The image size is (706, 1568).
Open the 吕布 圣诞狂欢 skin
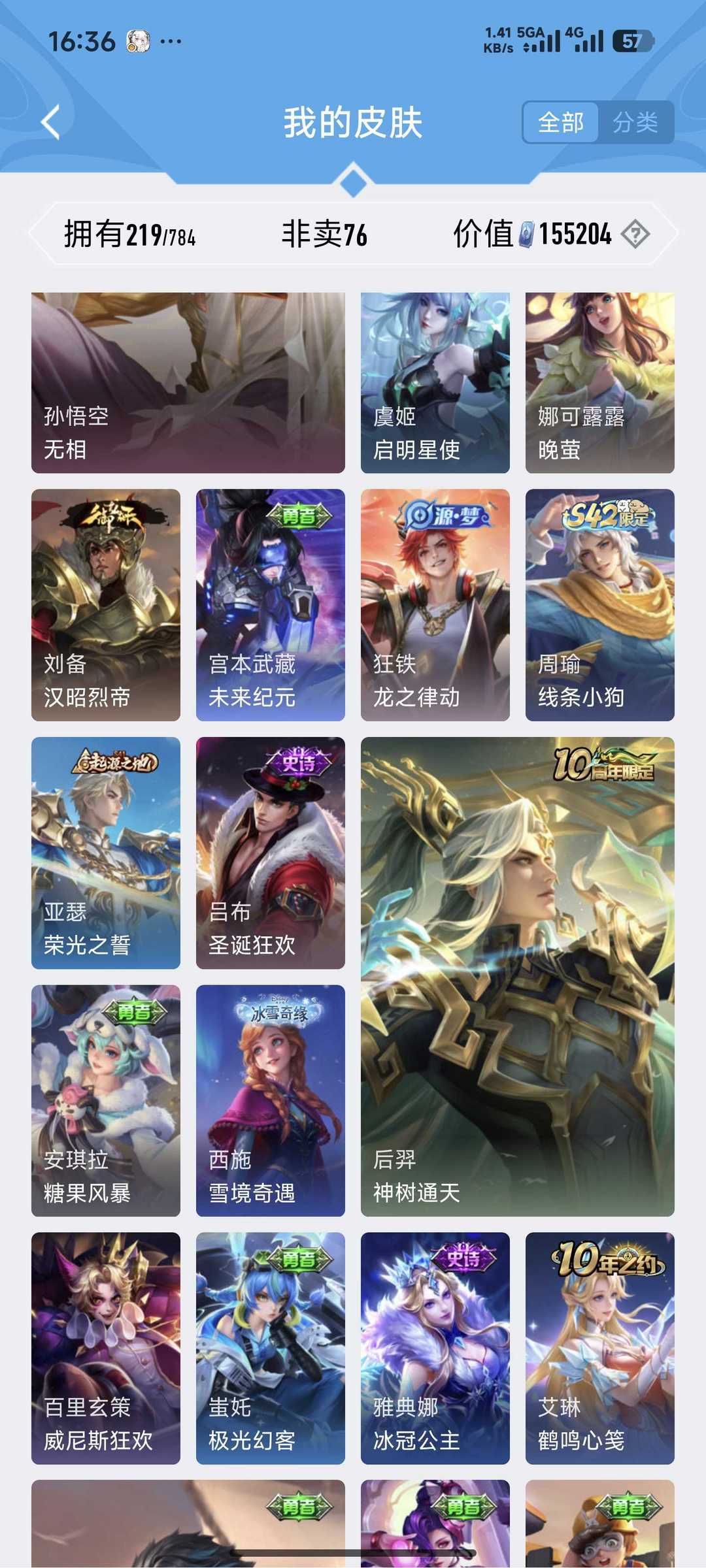click(x=270, y=853)
